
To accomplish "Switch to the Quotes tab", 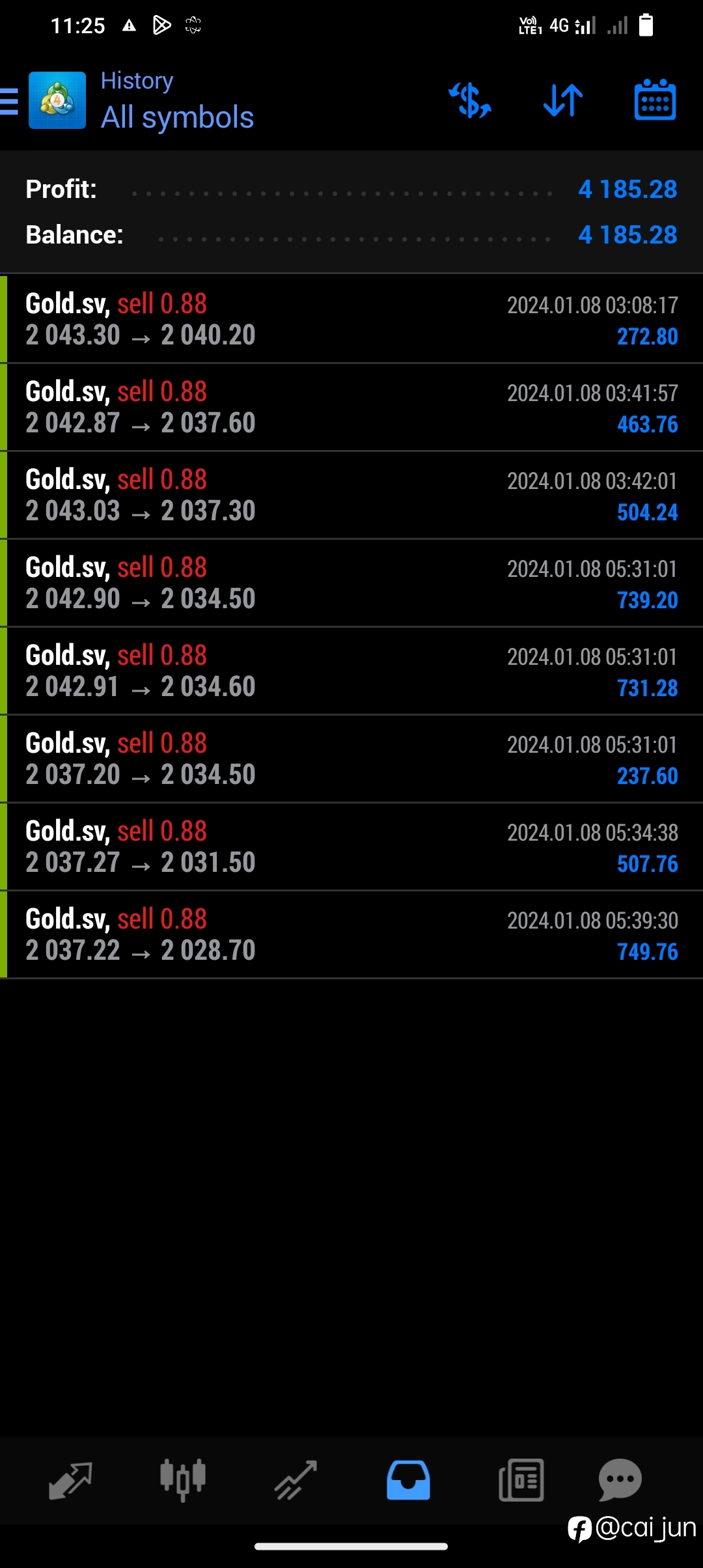I will click(70, 1480).
